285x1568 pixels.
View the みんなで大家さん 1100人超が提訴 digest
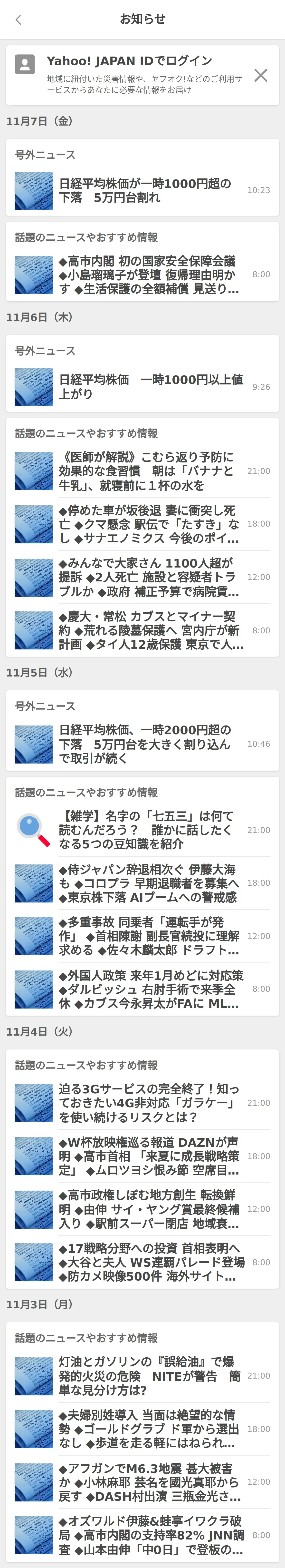pyautogui.click(x=148, y=577)
